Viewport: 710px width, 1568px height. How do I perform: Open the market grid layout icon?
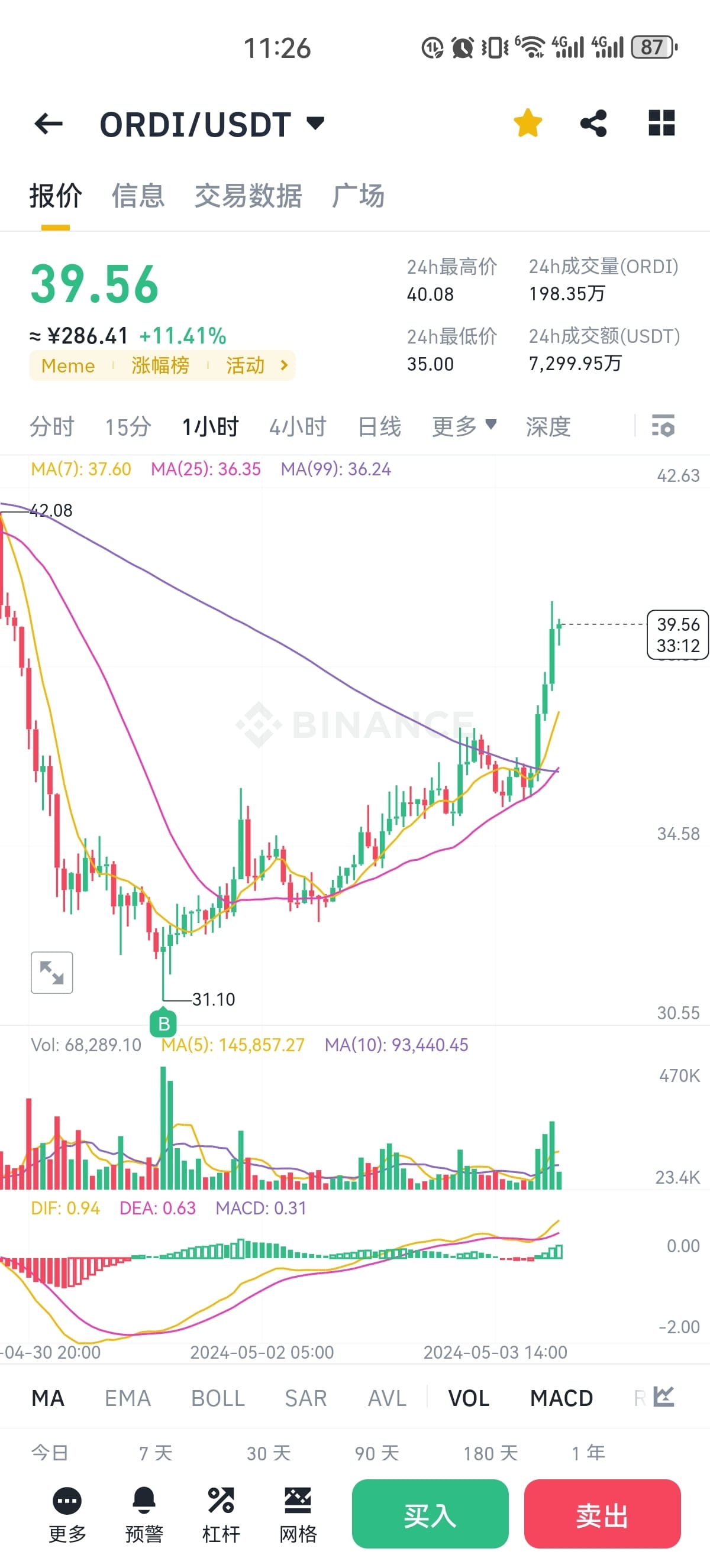[x=661, y=124]
